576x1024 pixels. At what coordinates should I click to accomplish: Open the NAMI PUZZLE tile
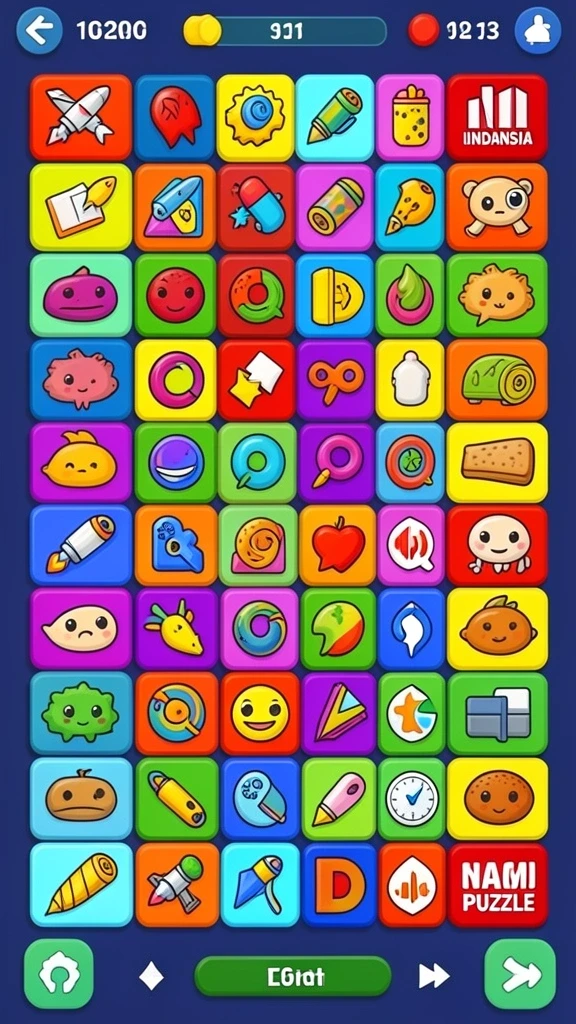(x=498, y=885)
